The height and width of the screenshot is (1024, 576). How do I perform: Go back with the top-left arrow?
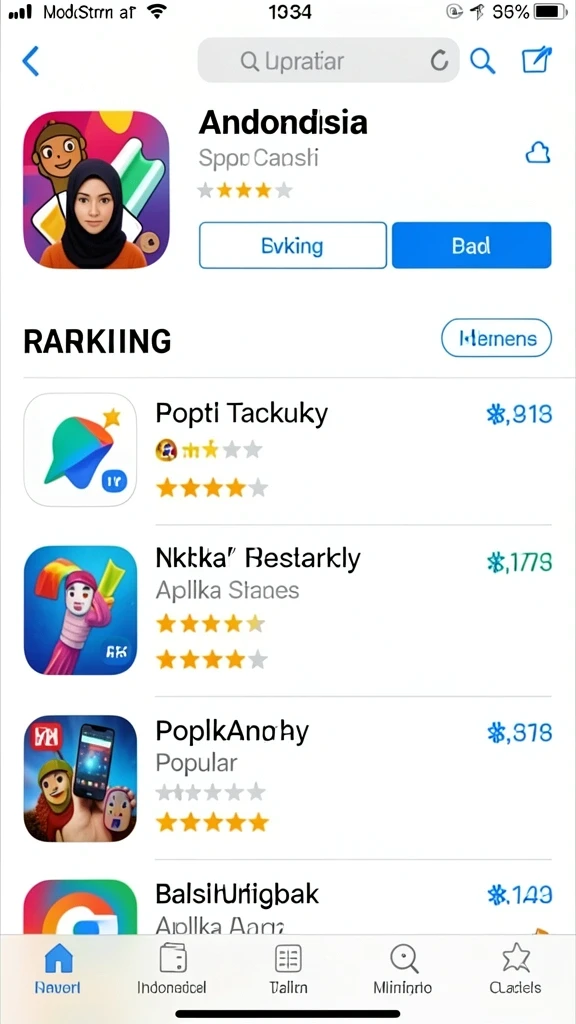click(31, 61)
